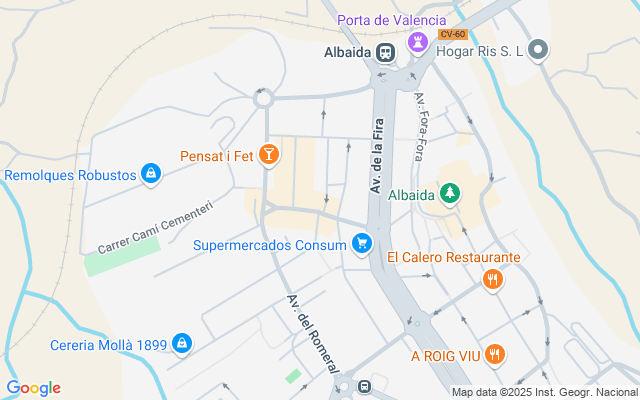Select the Cereria Mollà 1899 shop marker
This screenshot has height=400, width=640.
[181, 345]
